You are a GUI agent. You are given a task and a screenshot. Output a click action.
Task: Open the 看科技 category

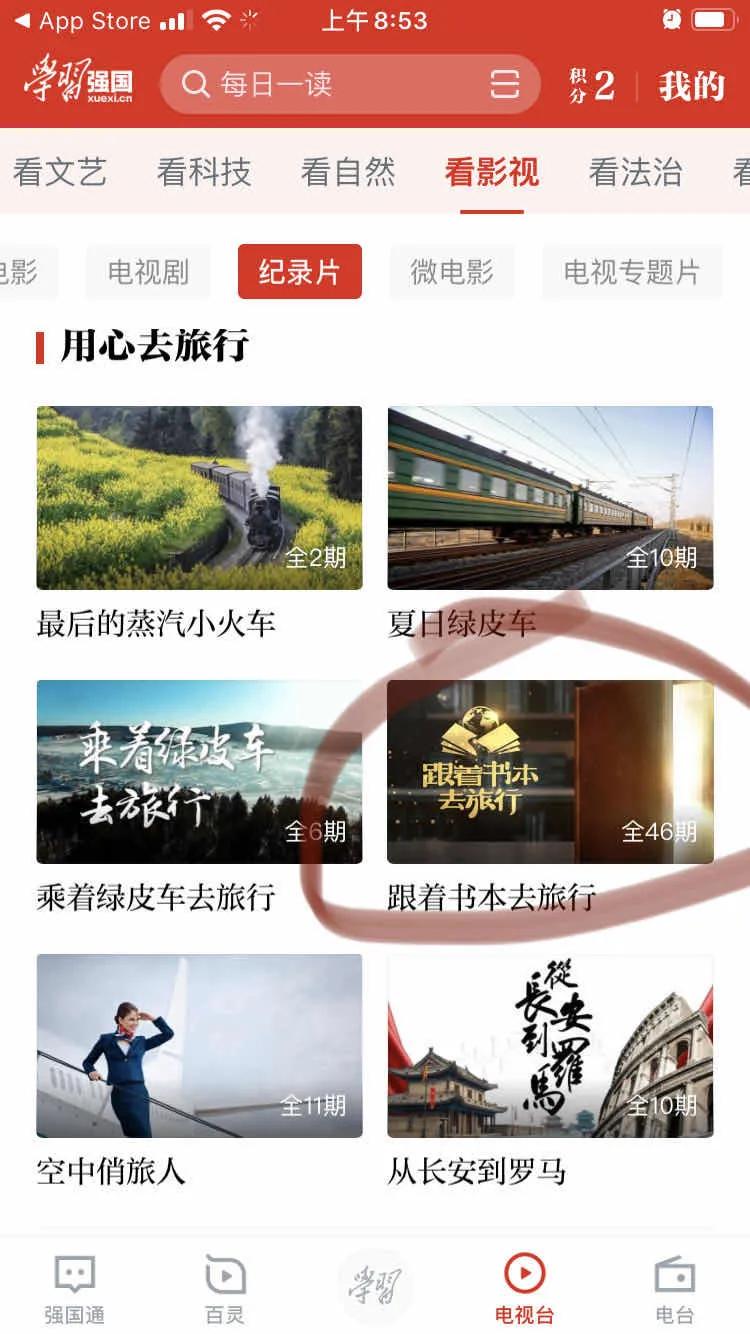point(205,171)
